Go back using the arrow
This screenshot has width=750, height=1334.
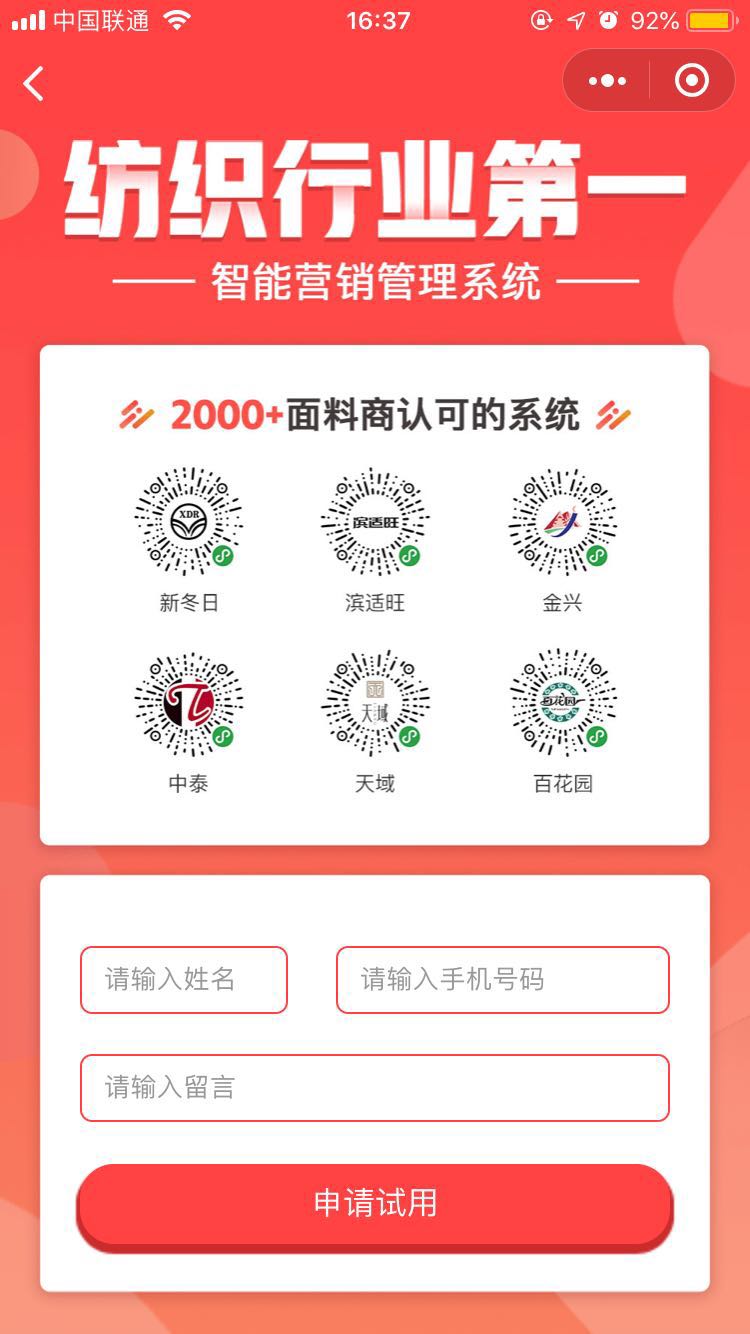click(x=34, y=84)
